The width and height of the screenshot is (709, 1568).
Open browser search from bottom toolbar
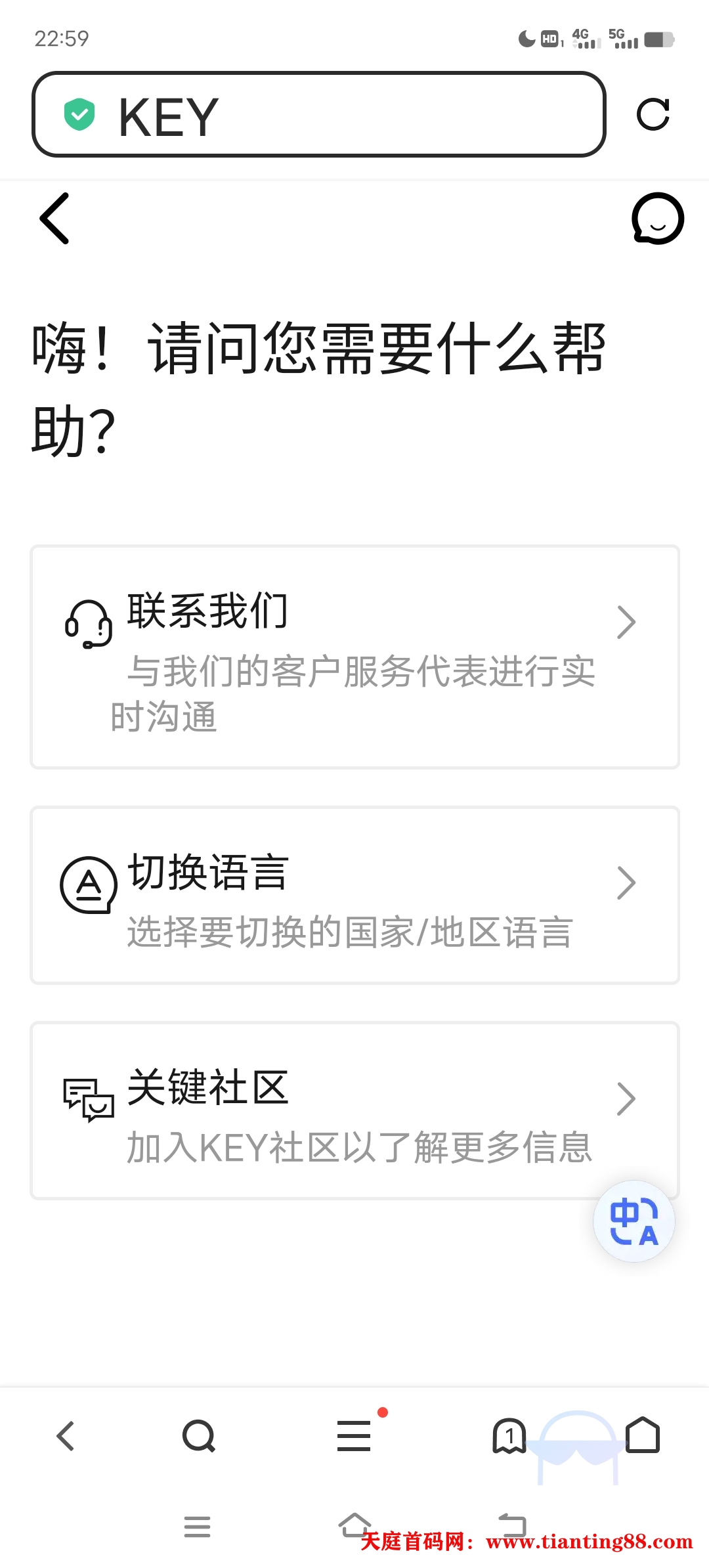click(x=199, y=1436)
